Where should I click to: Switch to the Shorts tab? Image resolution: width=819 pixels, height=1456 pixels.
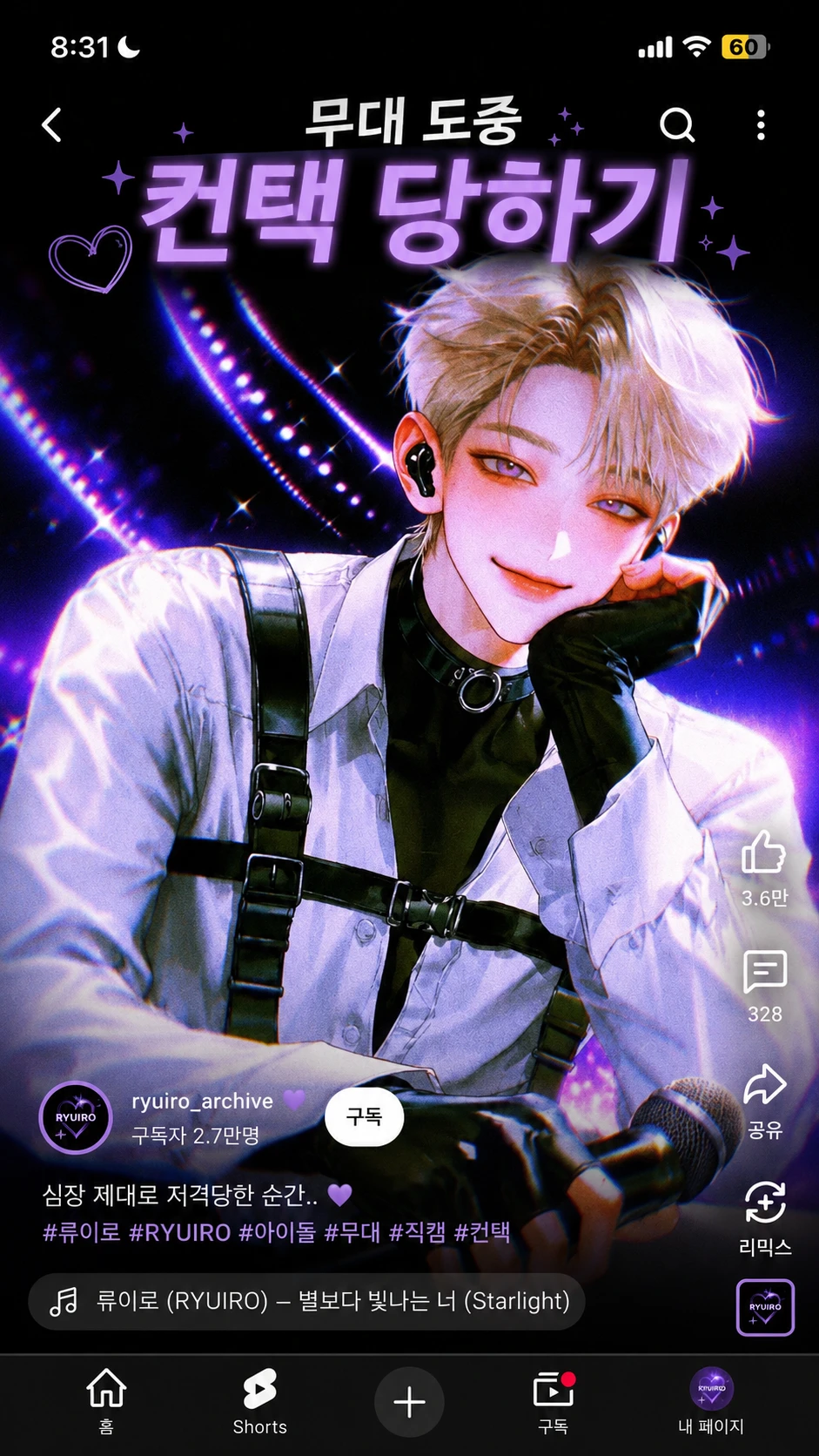(x=259, y=1400)
